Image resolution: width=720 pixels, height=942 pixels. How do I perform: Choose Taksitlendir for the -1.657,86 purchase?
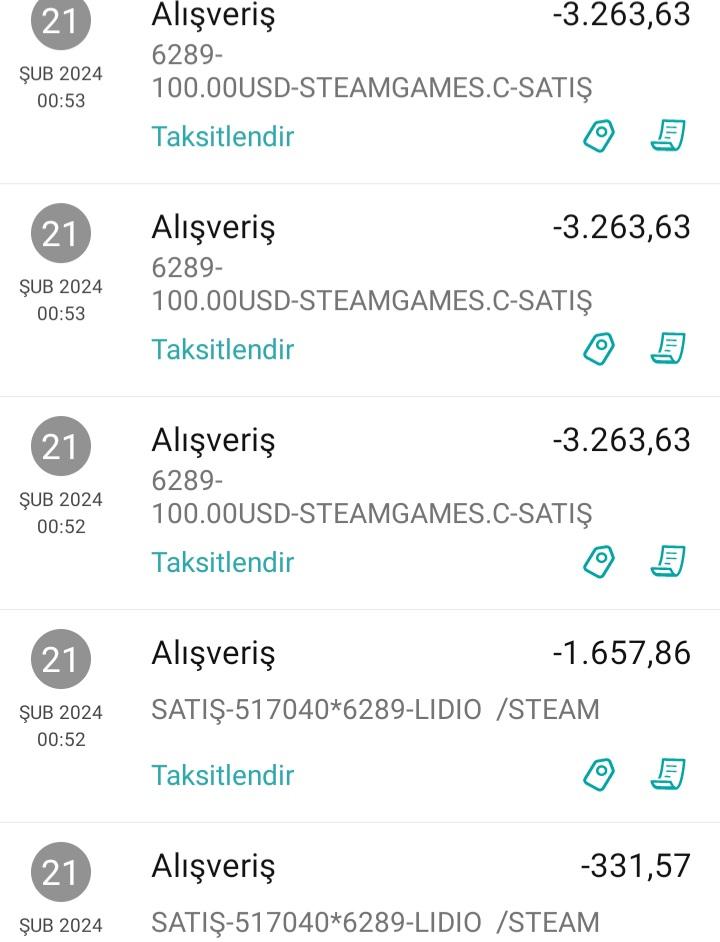(222, 775)
